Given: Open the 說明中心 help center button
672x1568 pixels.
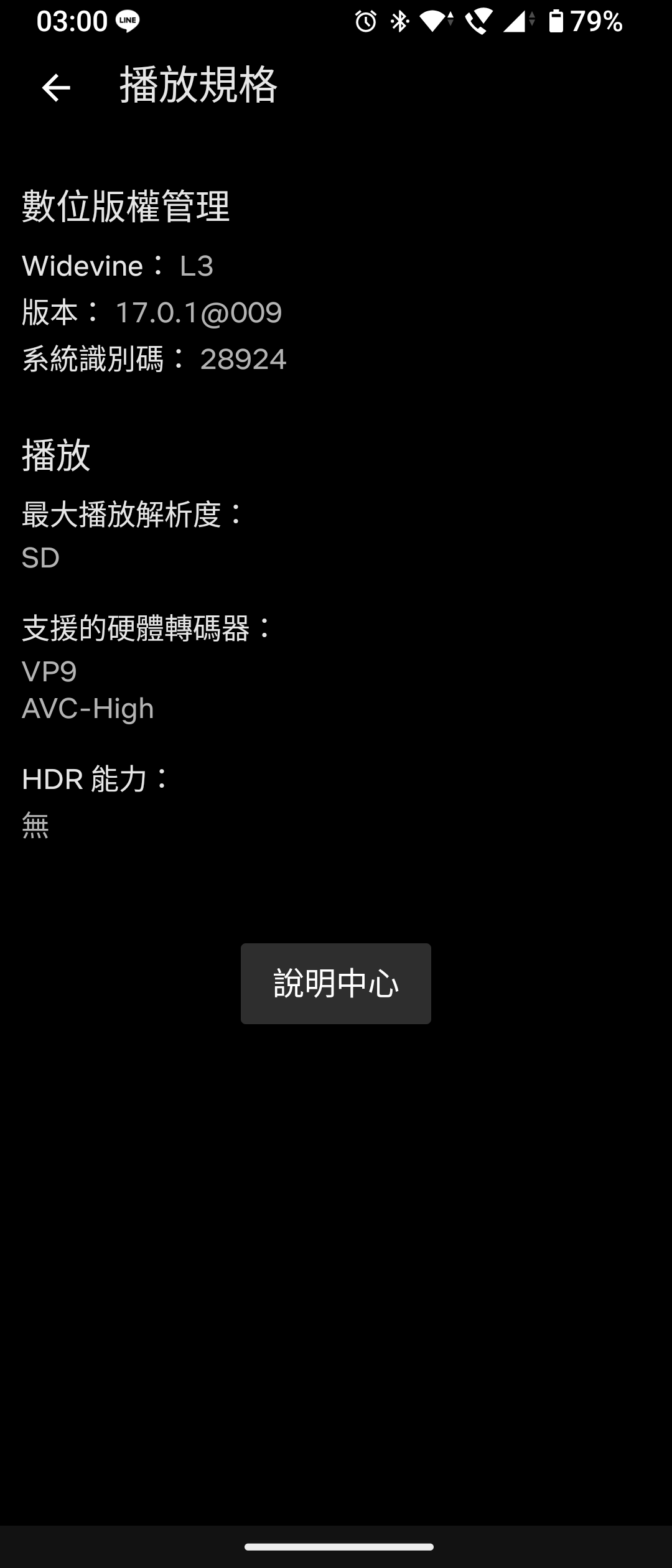Looking at the screenshot, I should pos(336,984).
